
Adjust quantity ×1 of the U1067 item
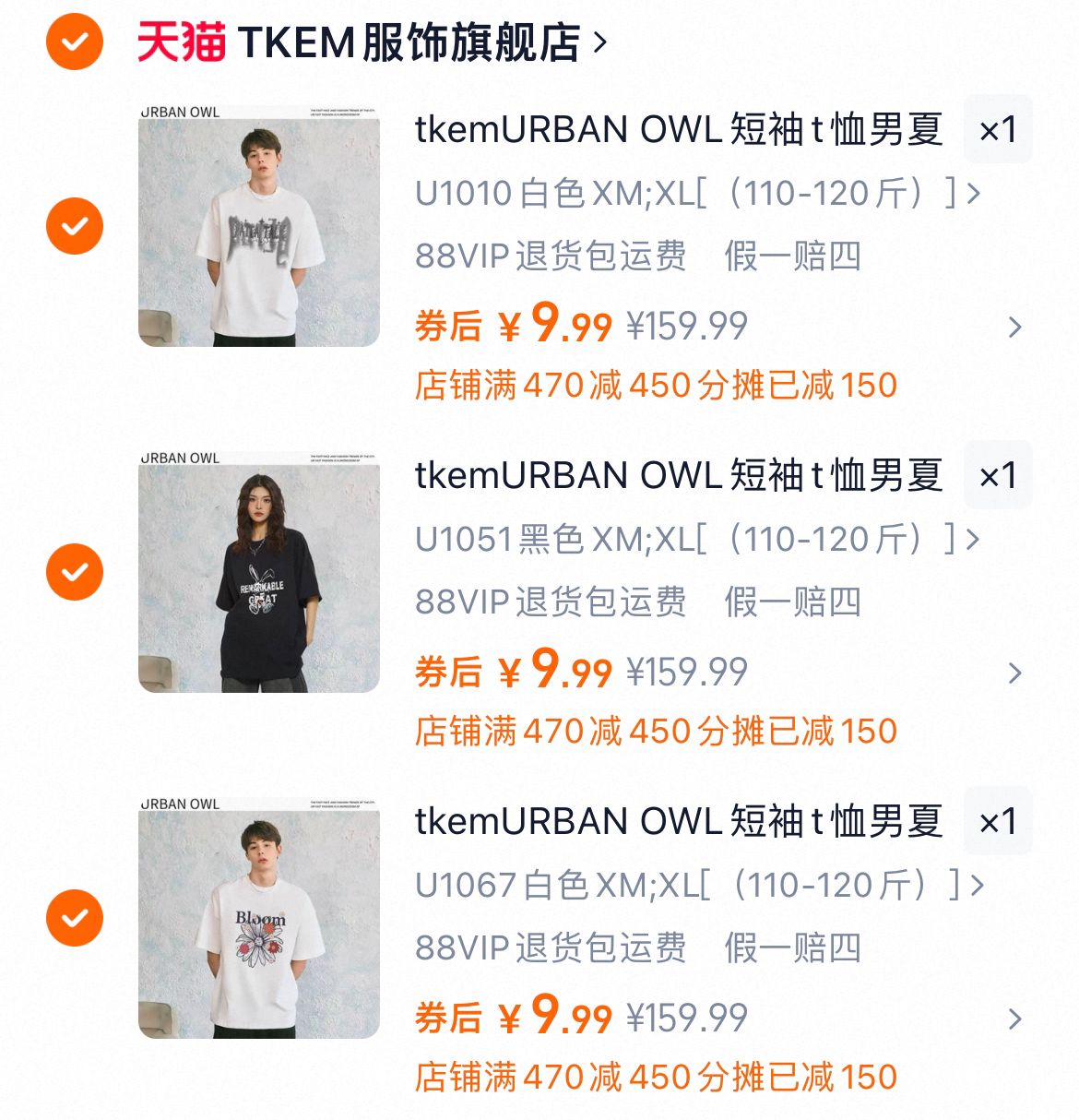tap(998, 821)
